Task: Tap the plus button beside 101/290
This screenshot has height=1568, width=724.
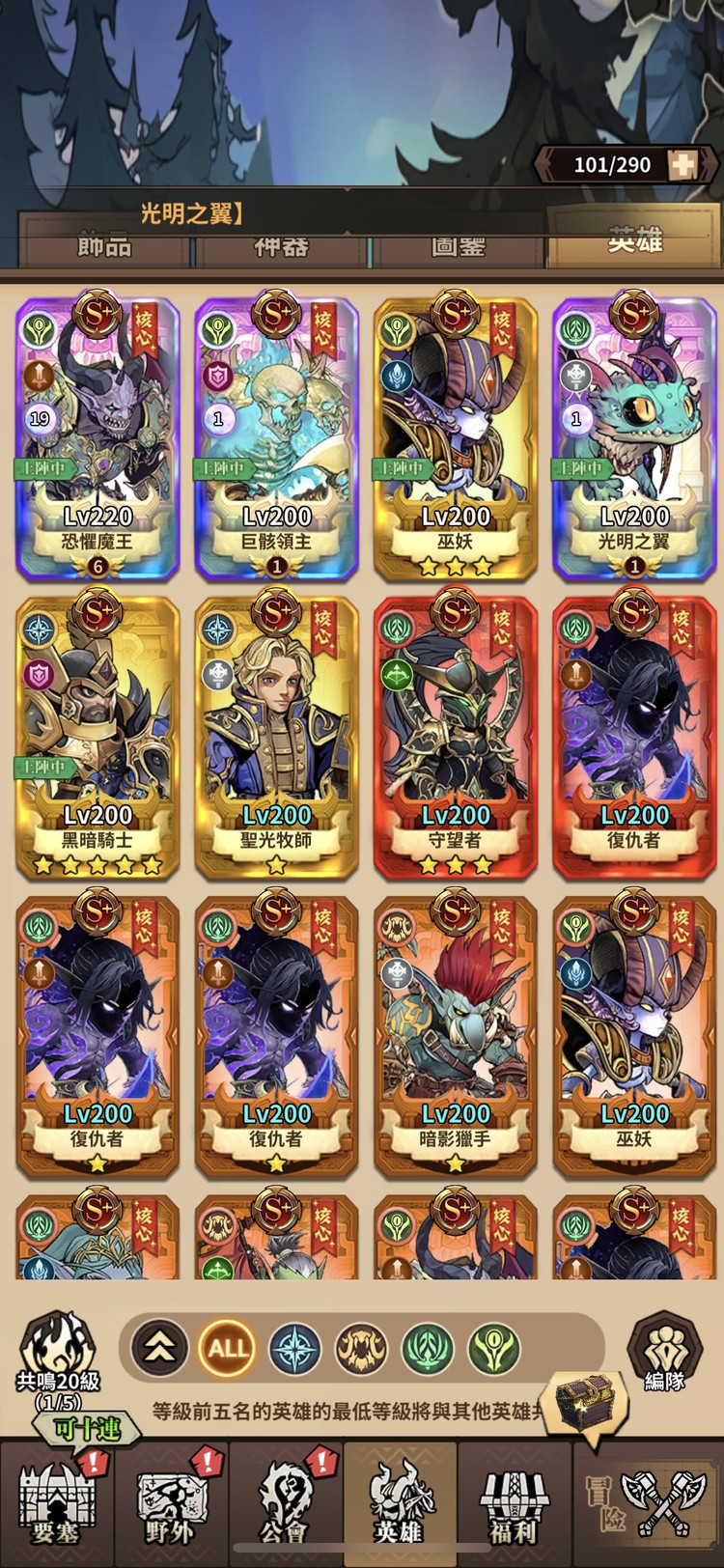Action: pyautogui.click(x=683, y=164)
